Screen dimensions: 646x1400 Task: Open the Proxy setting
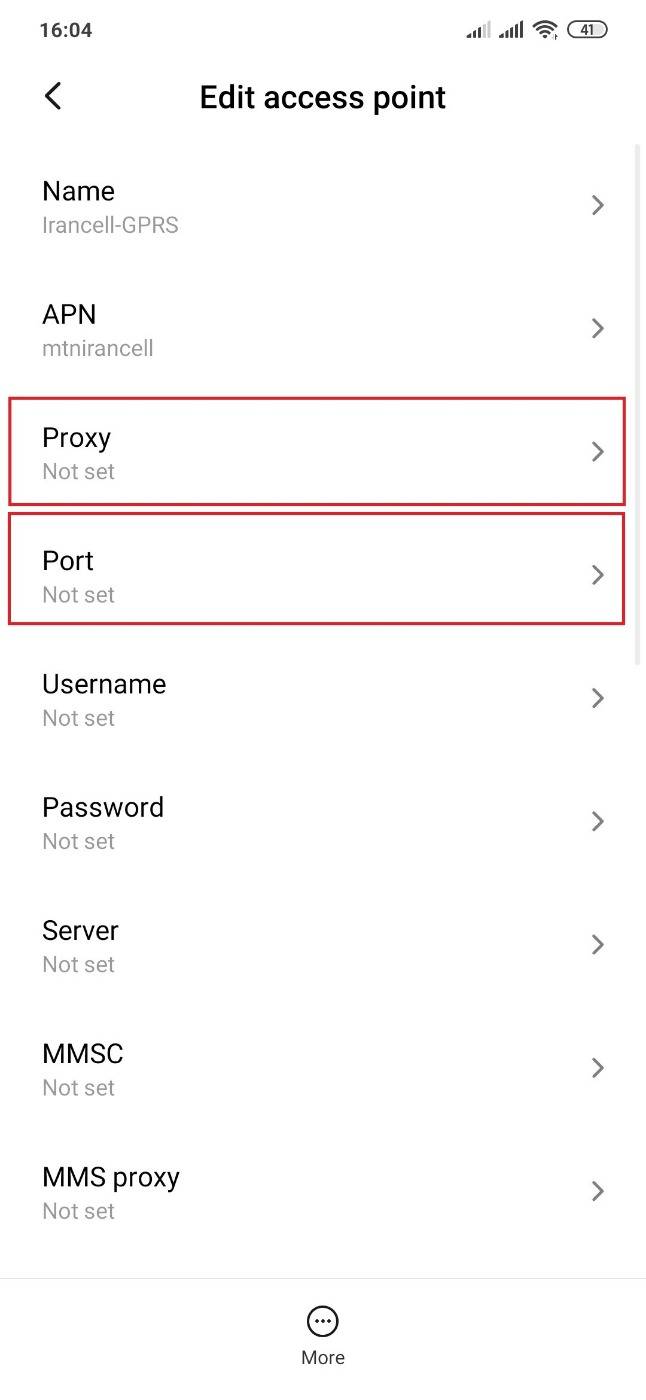[317, 451]
